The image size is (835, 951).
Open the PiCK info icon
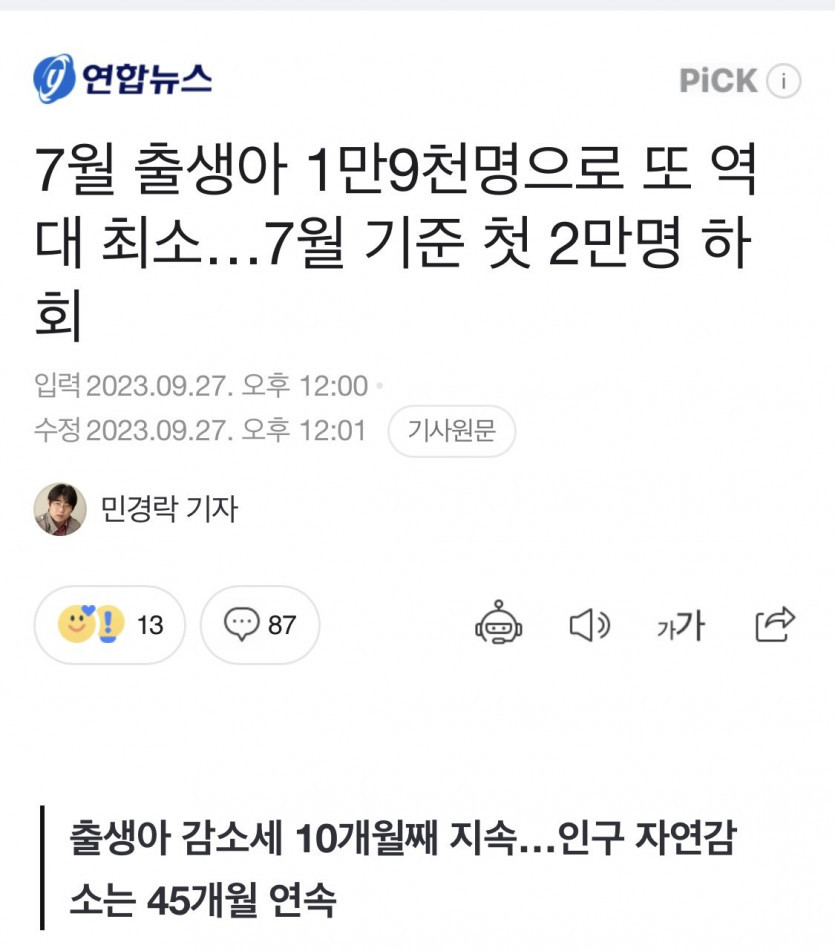[x=784, y=81]
